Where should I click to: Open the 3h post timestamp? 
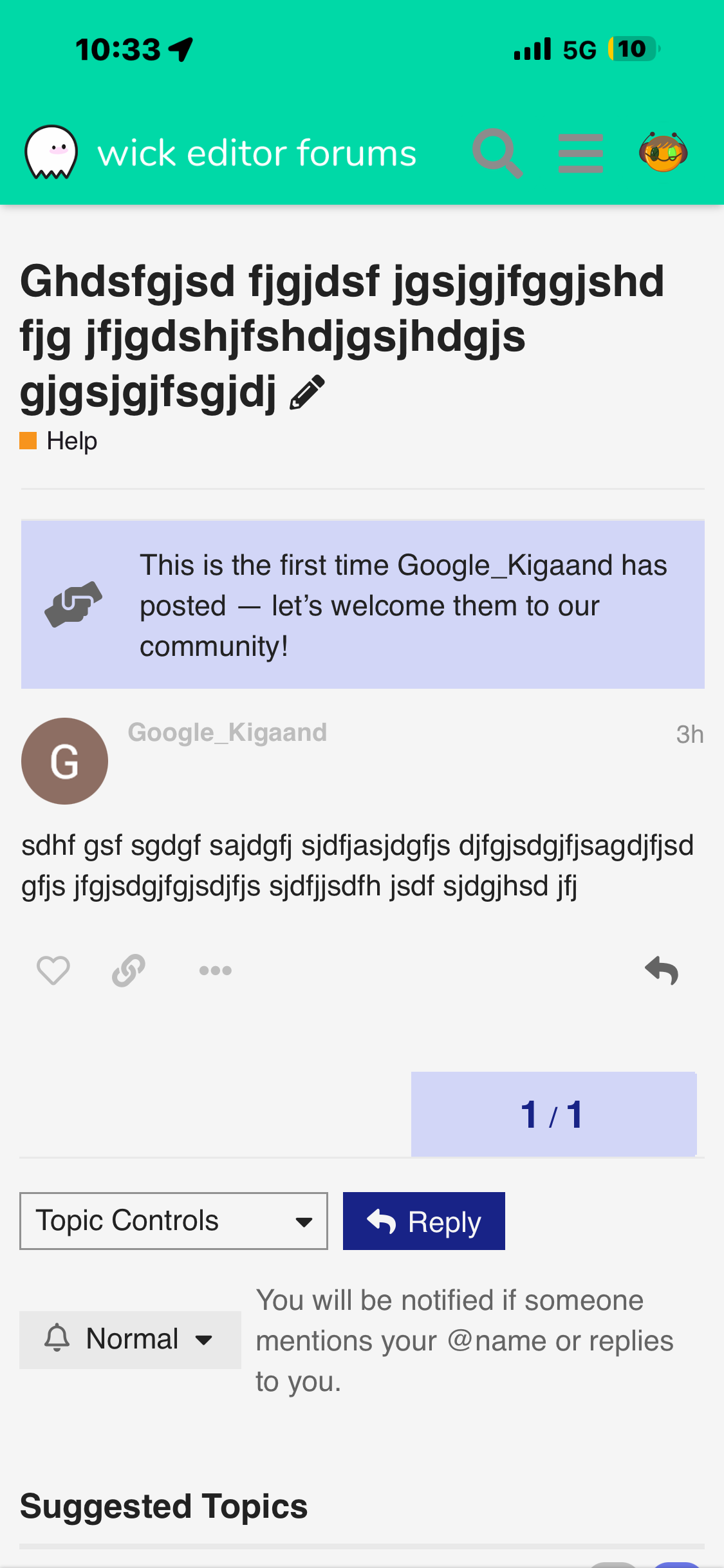[689, 734]
